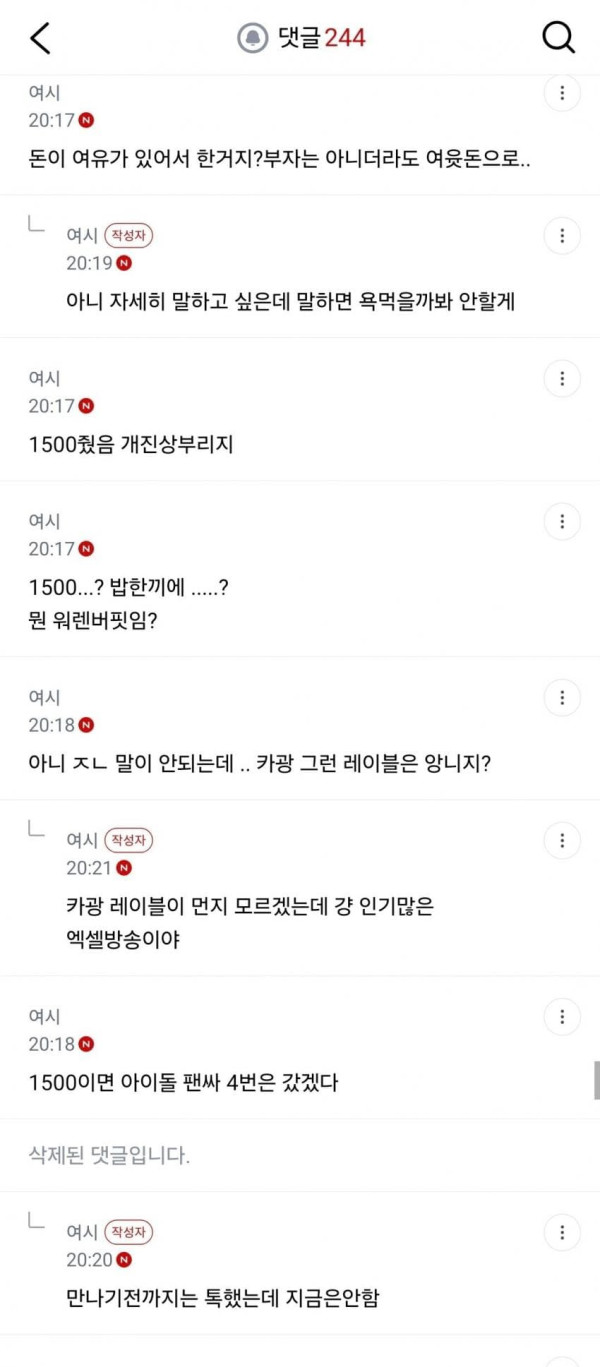Open the search magnifier icon

pyautogui.click(x=558, y=38)
